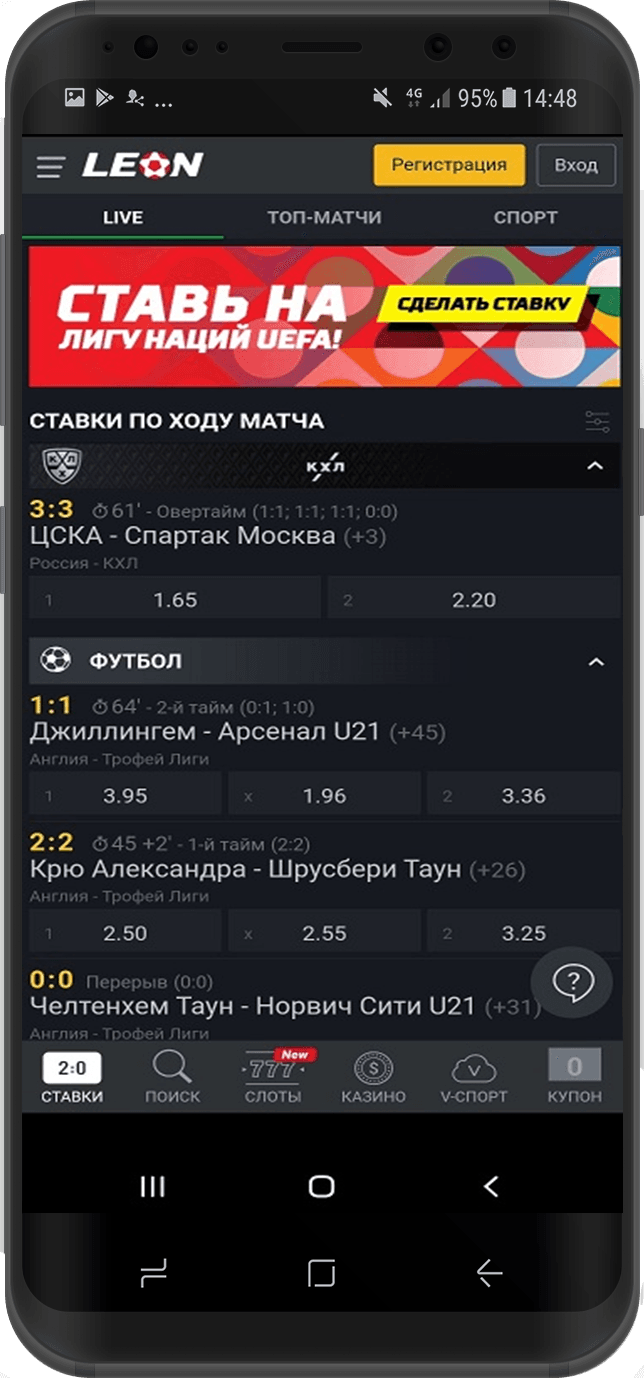Switch to the СПОРТ tab
Screen dimensions: 644x1378
(x=525, y=217)
